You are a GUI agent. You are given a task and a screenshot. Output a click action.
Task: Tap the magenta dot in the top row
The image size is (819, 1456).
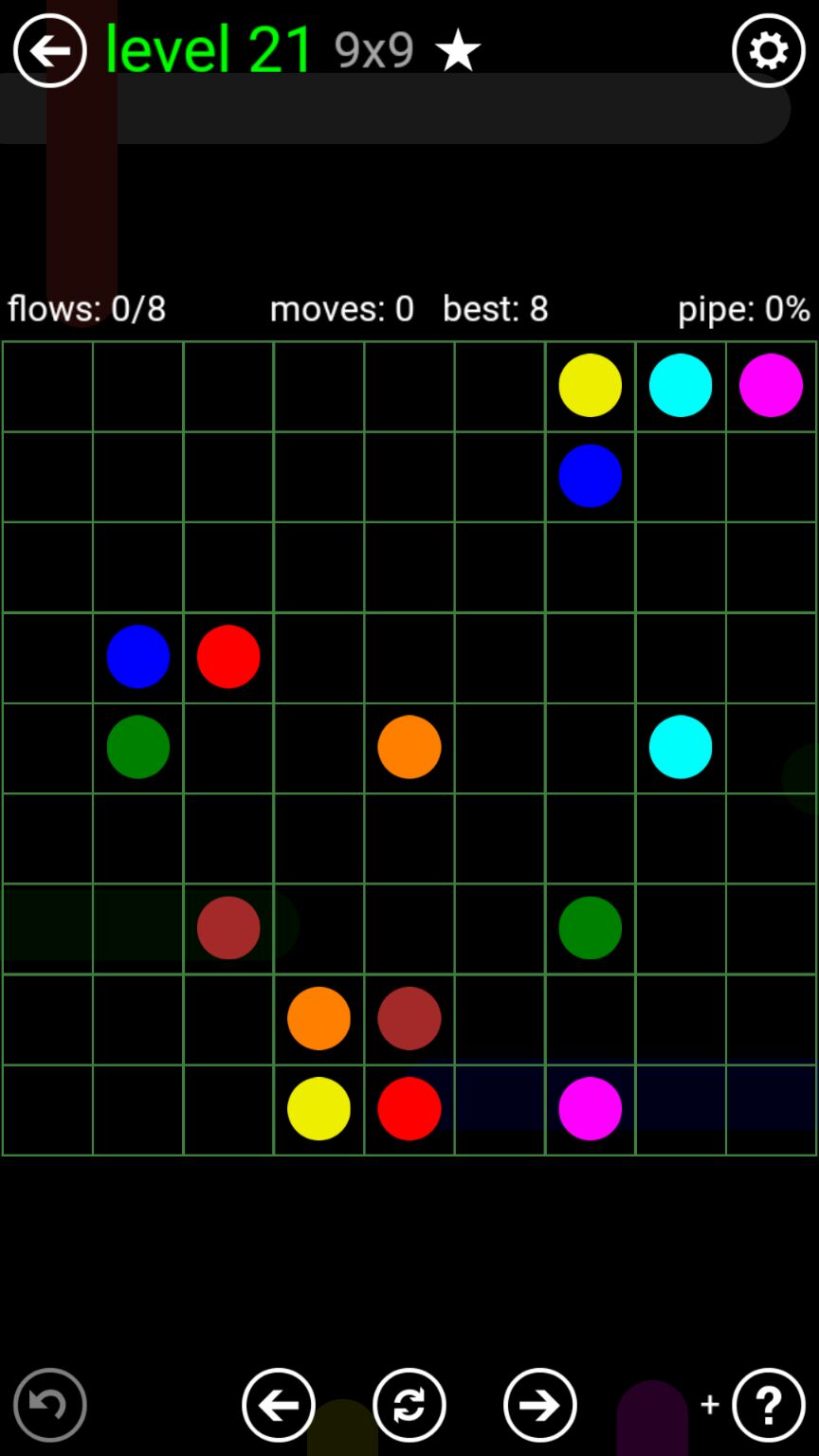[x=771, y=385]
